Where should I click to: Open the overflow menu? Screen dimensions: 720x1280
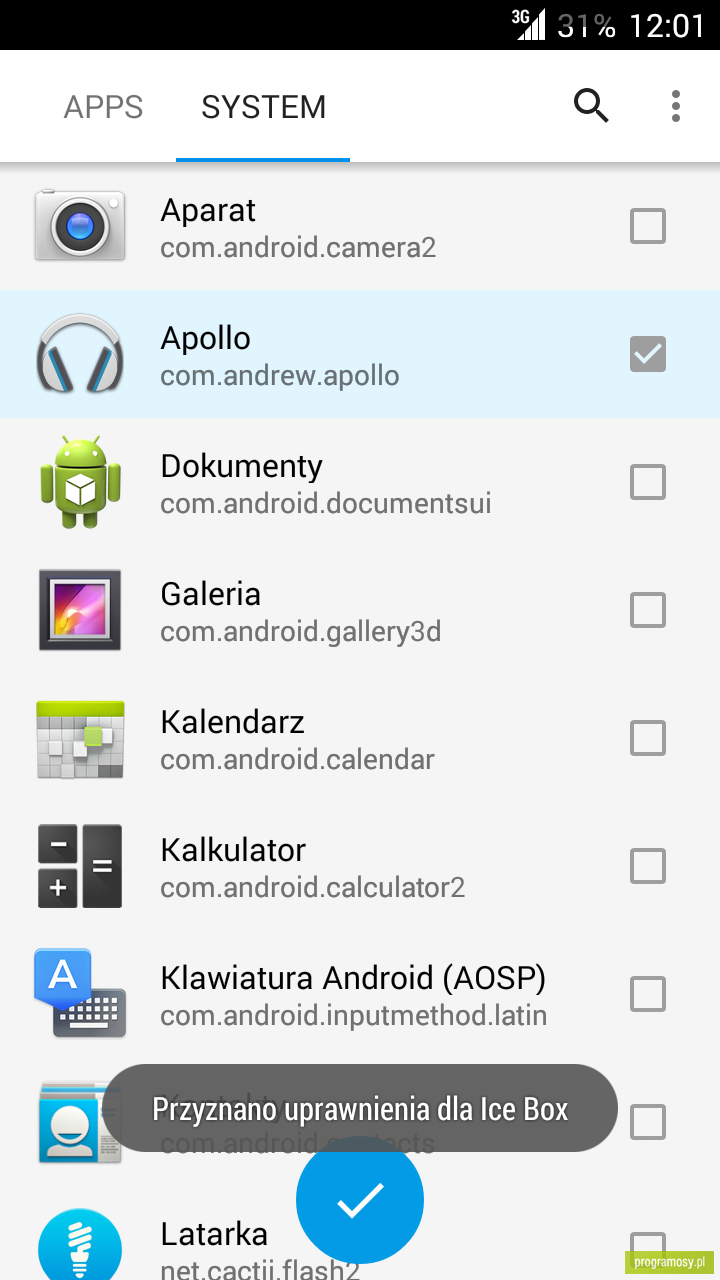pos(676,106)
